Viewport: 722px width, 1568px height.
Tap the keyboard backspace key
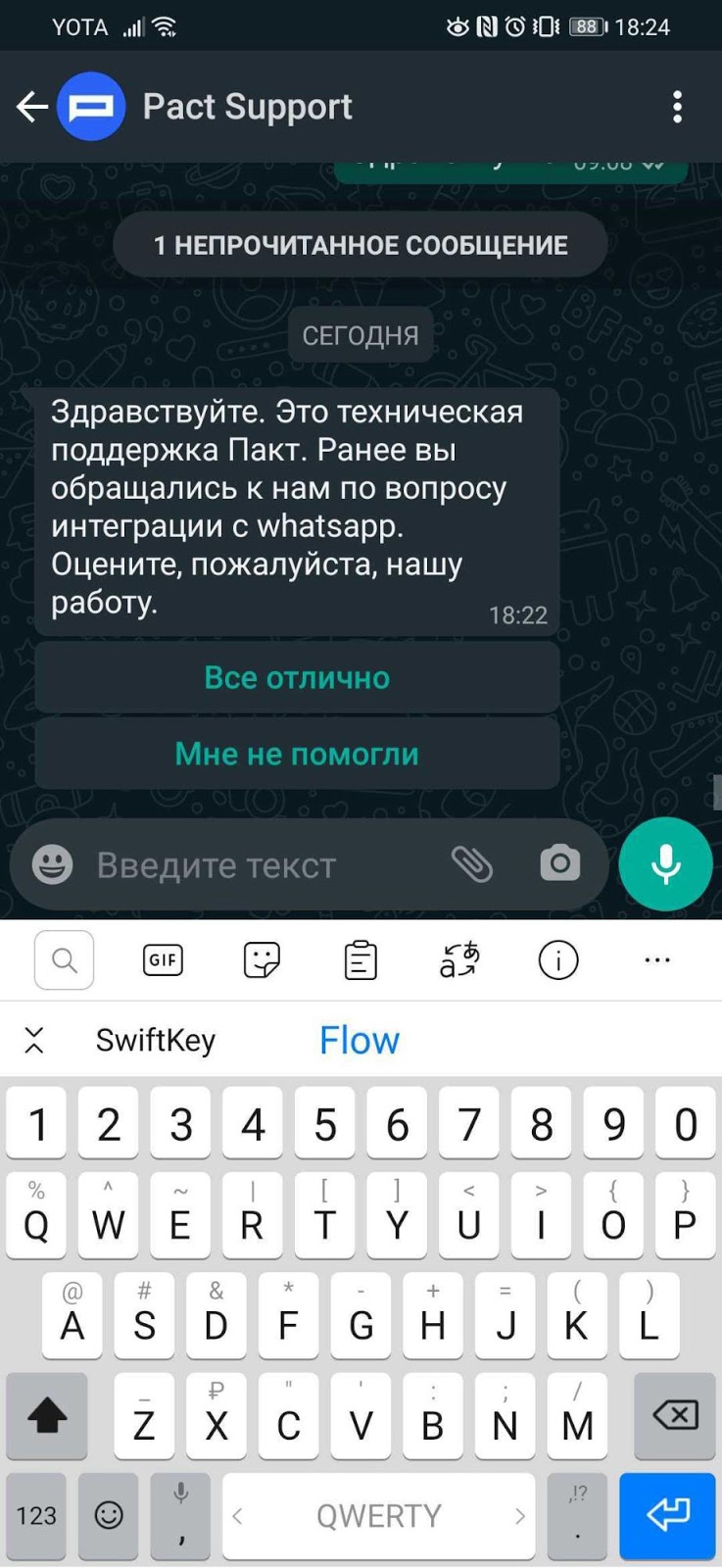pyautogui.click(x=675, y=1416)
